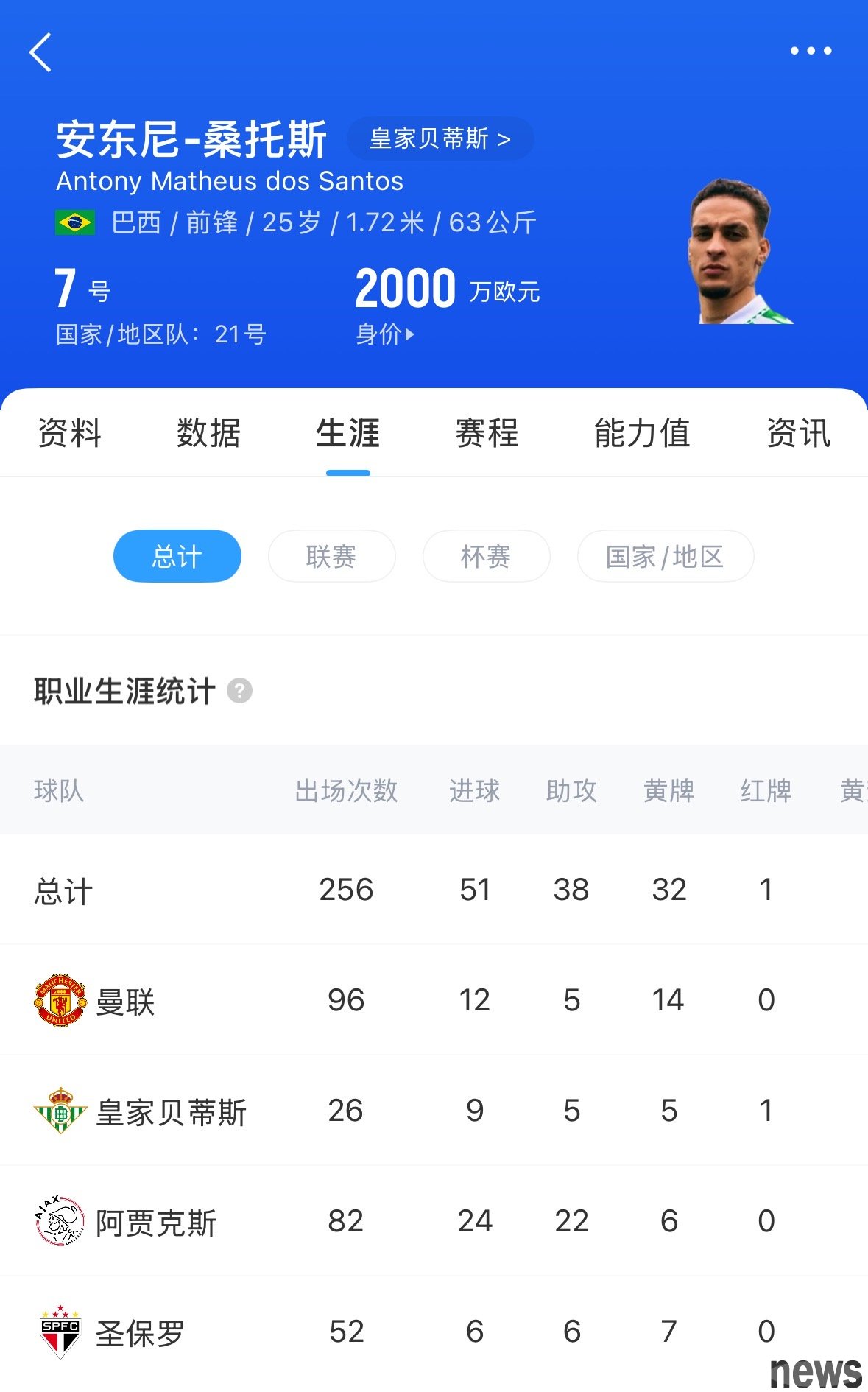Open the 圣保罗 team row
868x1392 pixels.
(140, 1332)
